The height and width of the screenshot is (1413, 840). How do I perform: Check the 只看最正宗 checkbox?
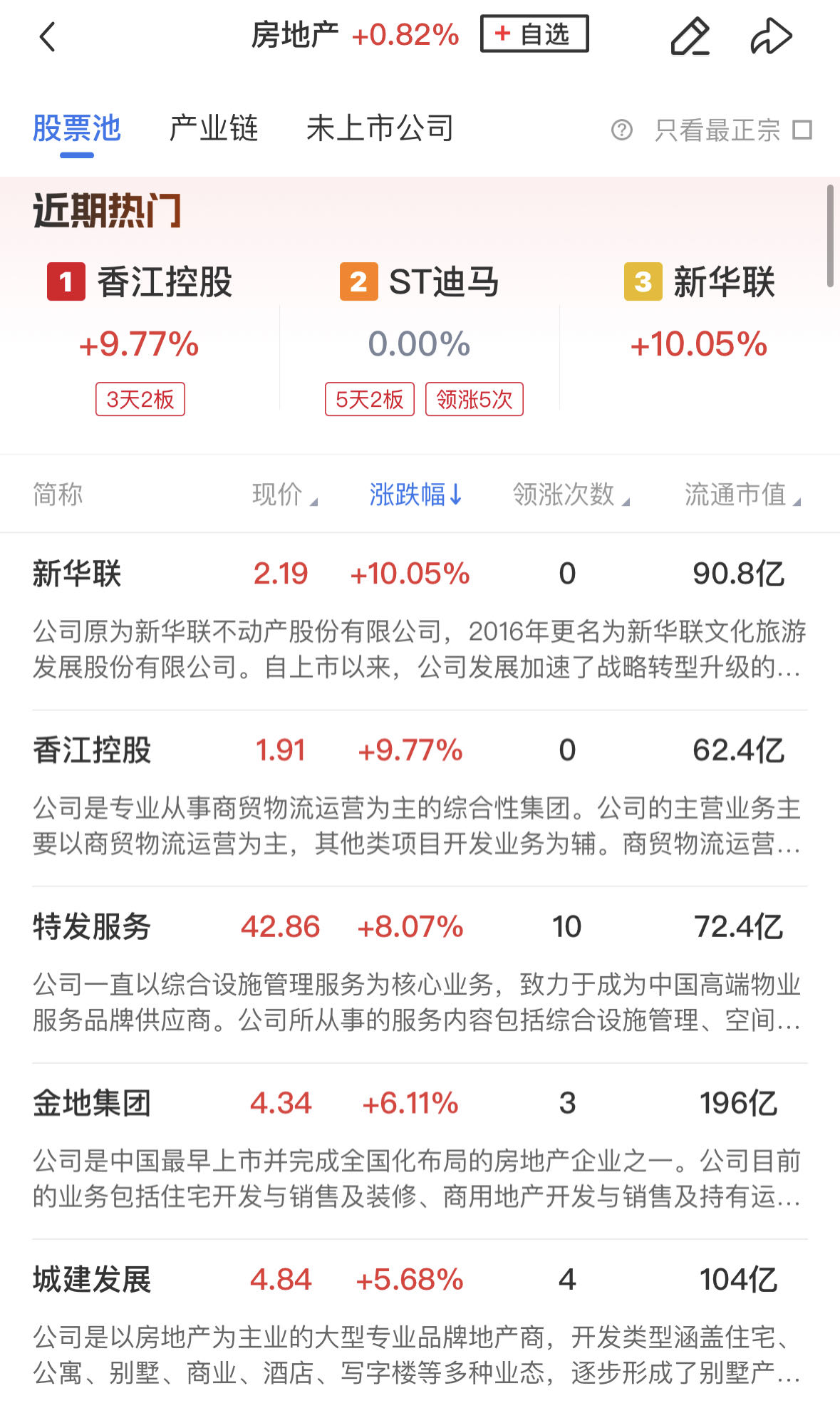click(x=802, y=130)
